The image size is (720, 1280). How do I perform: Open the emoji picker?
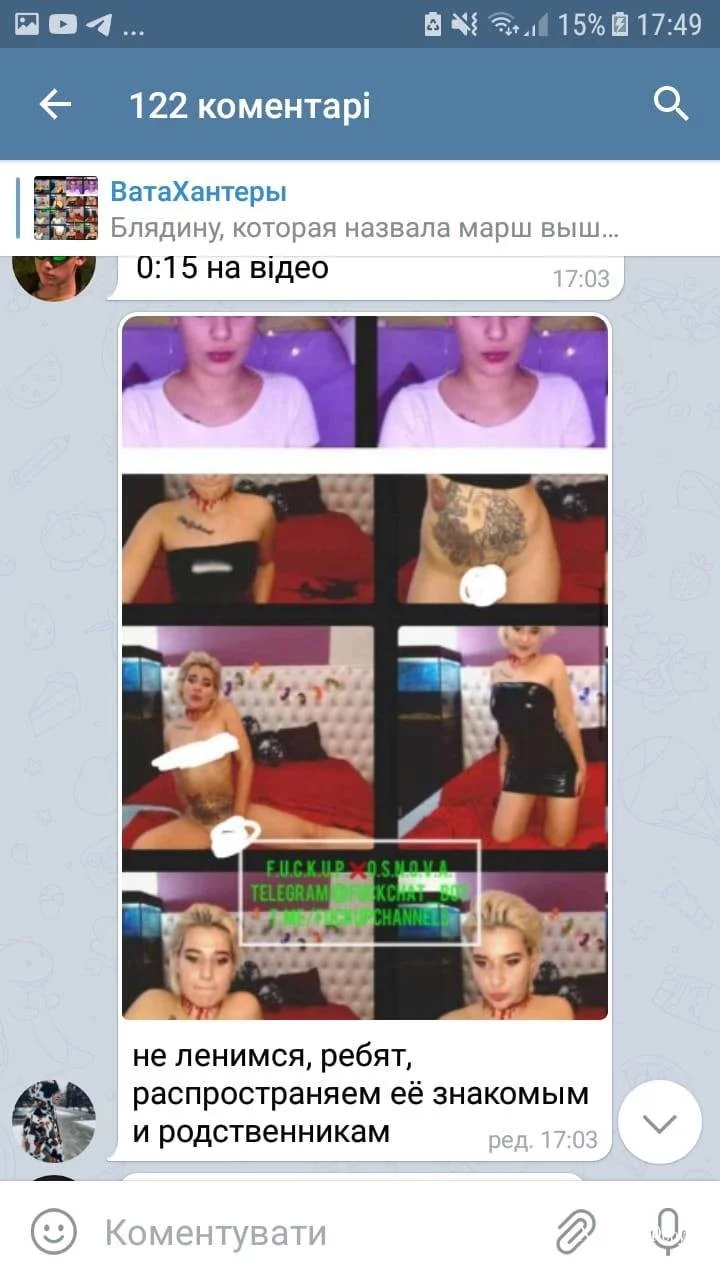point(53,1232)
